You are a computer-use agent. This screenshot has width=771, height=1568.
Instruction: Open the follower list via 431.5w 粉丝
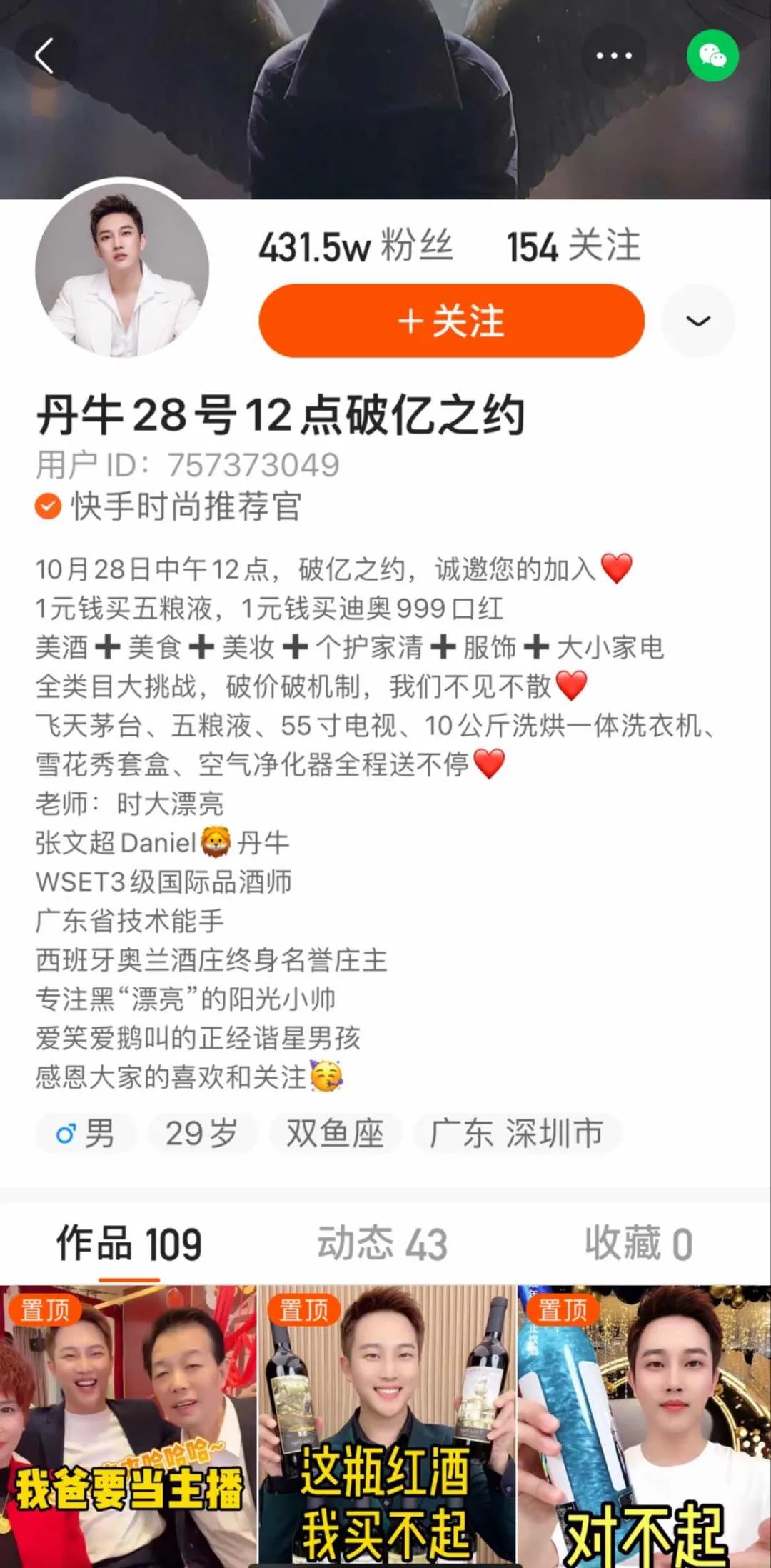pos(357,245)
